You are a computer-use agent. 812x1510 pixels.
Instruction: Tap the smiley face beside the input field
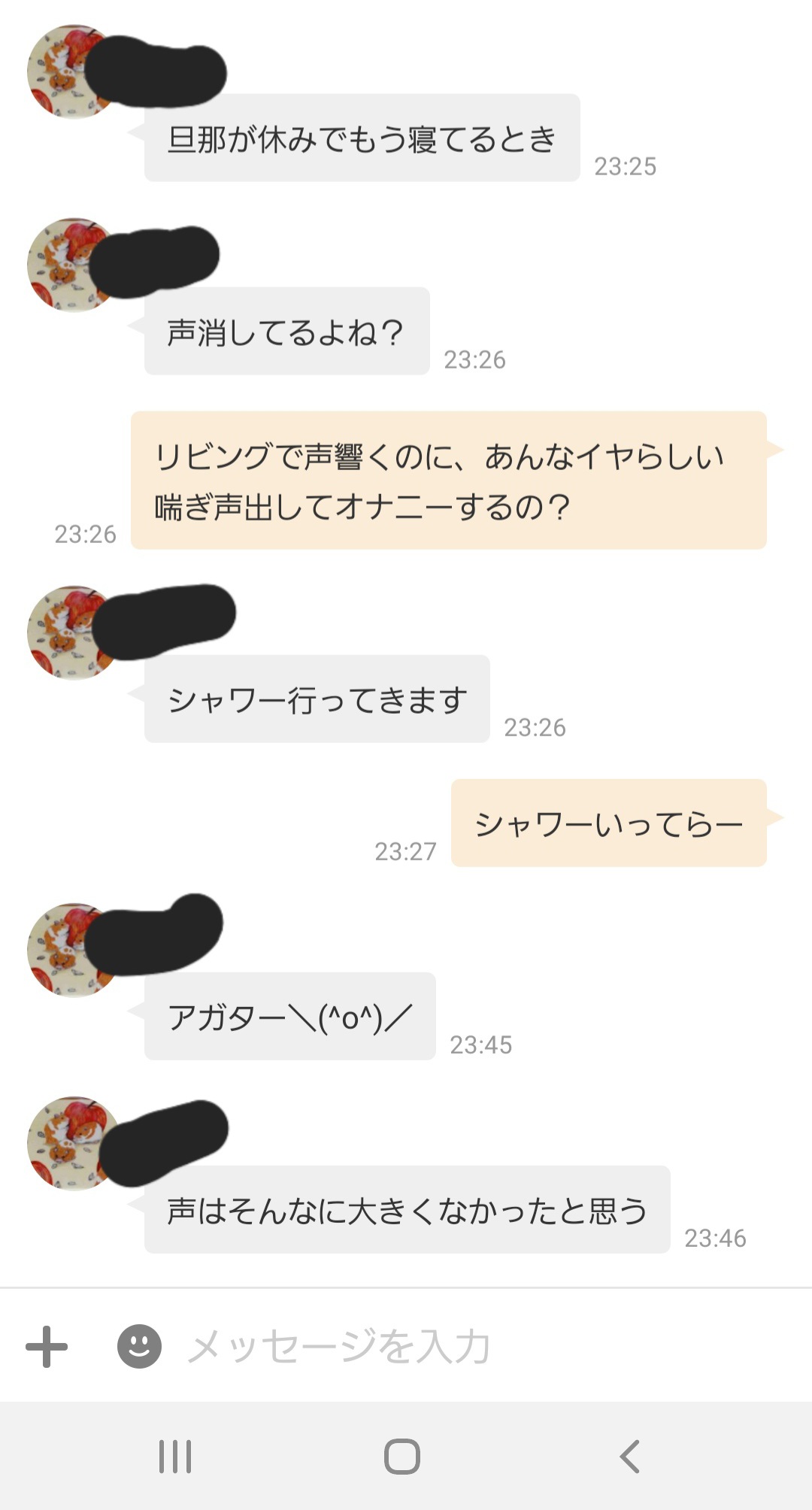point(139,1346)
